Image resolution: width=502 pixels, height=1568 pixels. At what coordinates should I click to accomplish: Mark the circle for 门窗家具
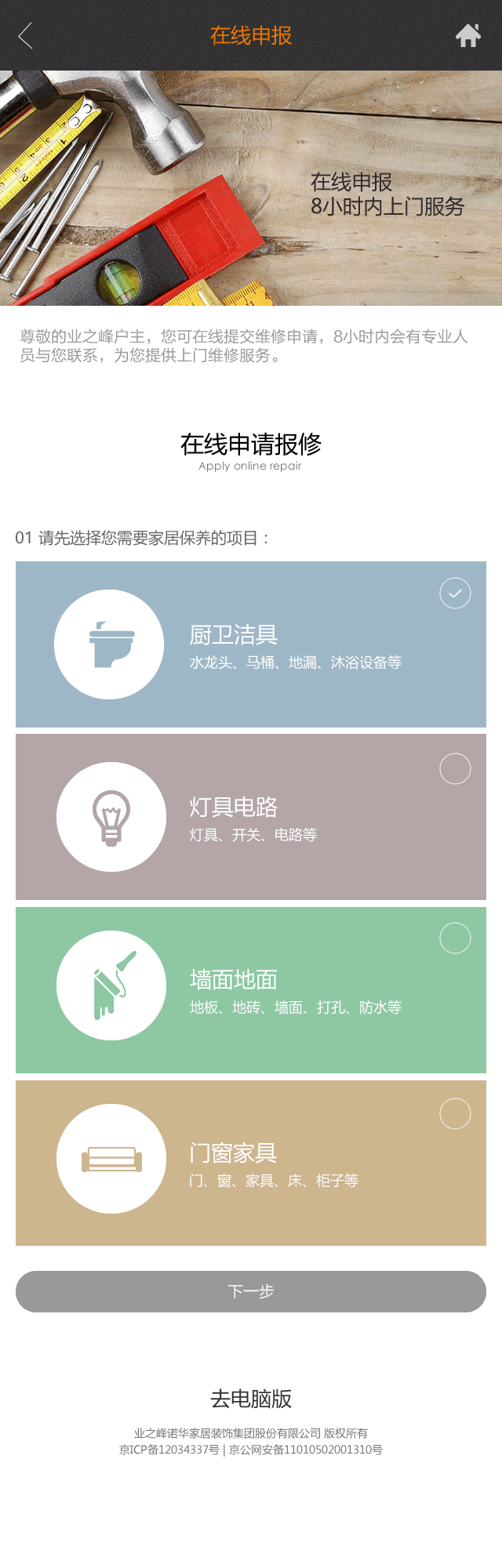455,1114
